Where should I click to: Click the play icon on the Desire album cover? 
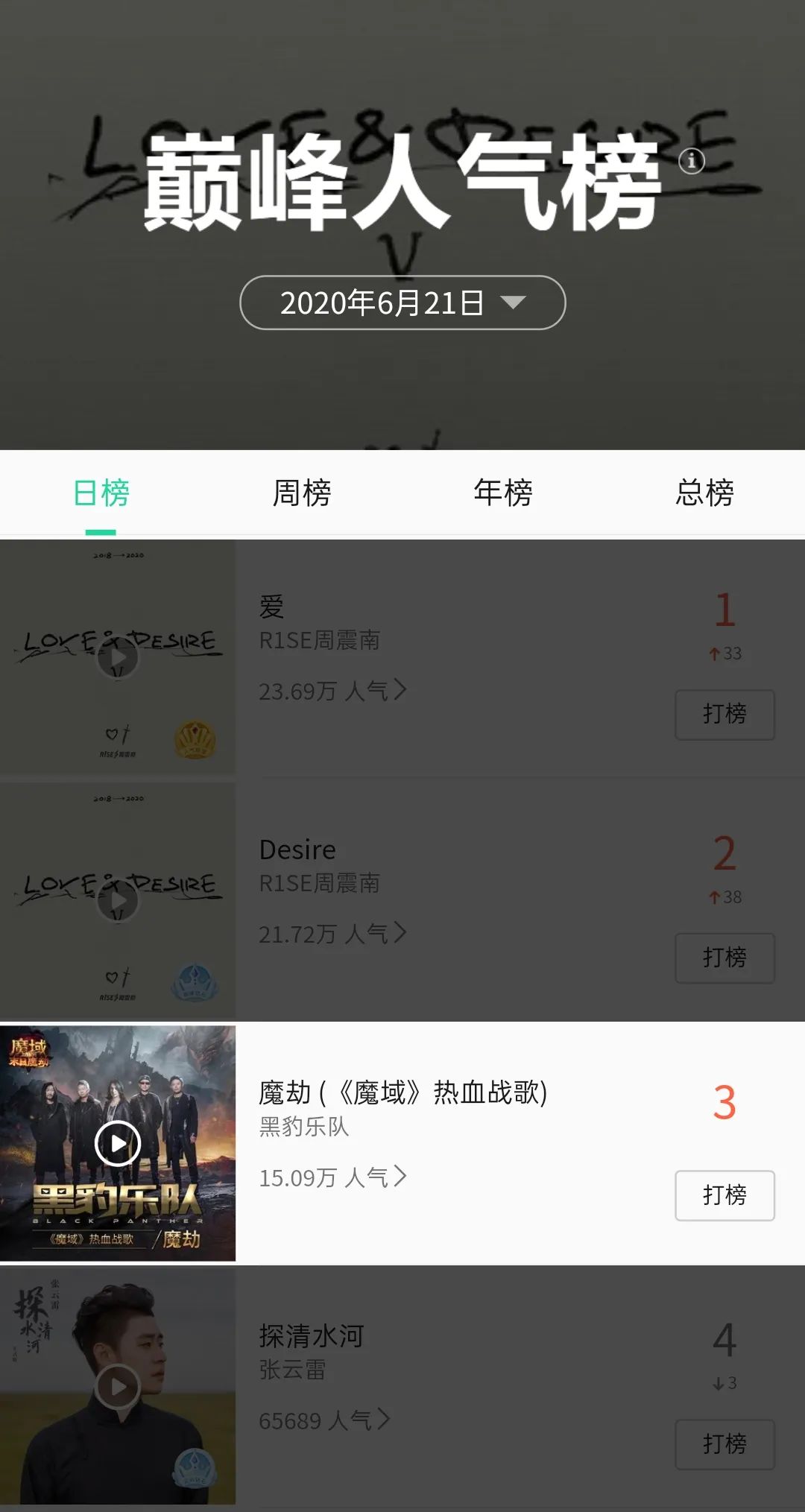pyautogui.click(x=117, y=901)
